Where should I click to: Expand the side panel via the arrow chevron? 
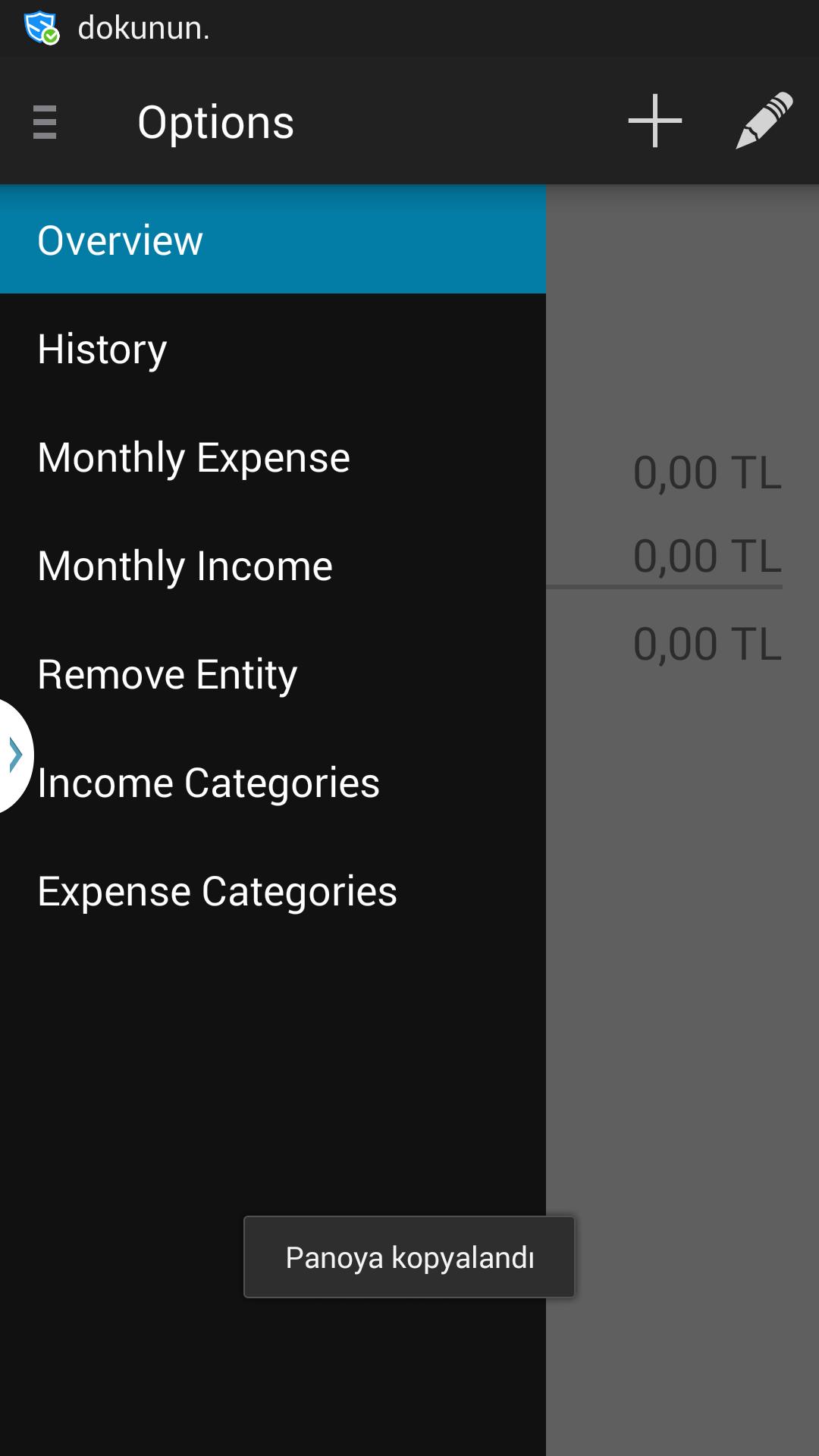point(14,754)
